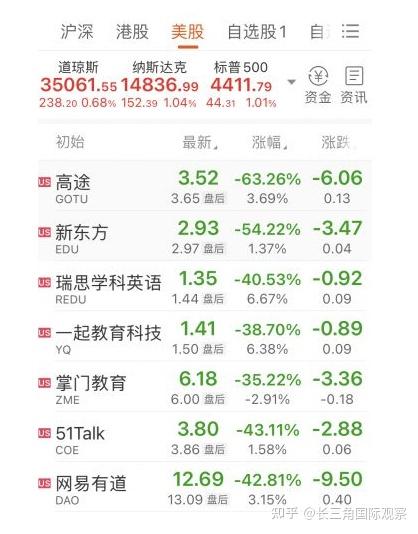The image size is (418, 534).
Task: Open 资金 capital flow
Action: click(318, 85)
